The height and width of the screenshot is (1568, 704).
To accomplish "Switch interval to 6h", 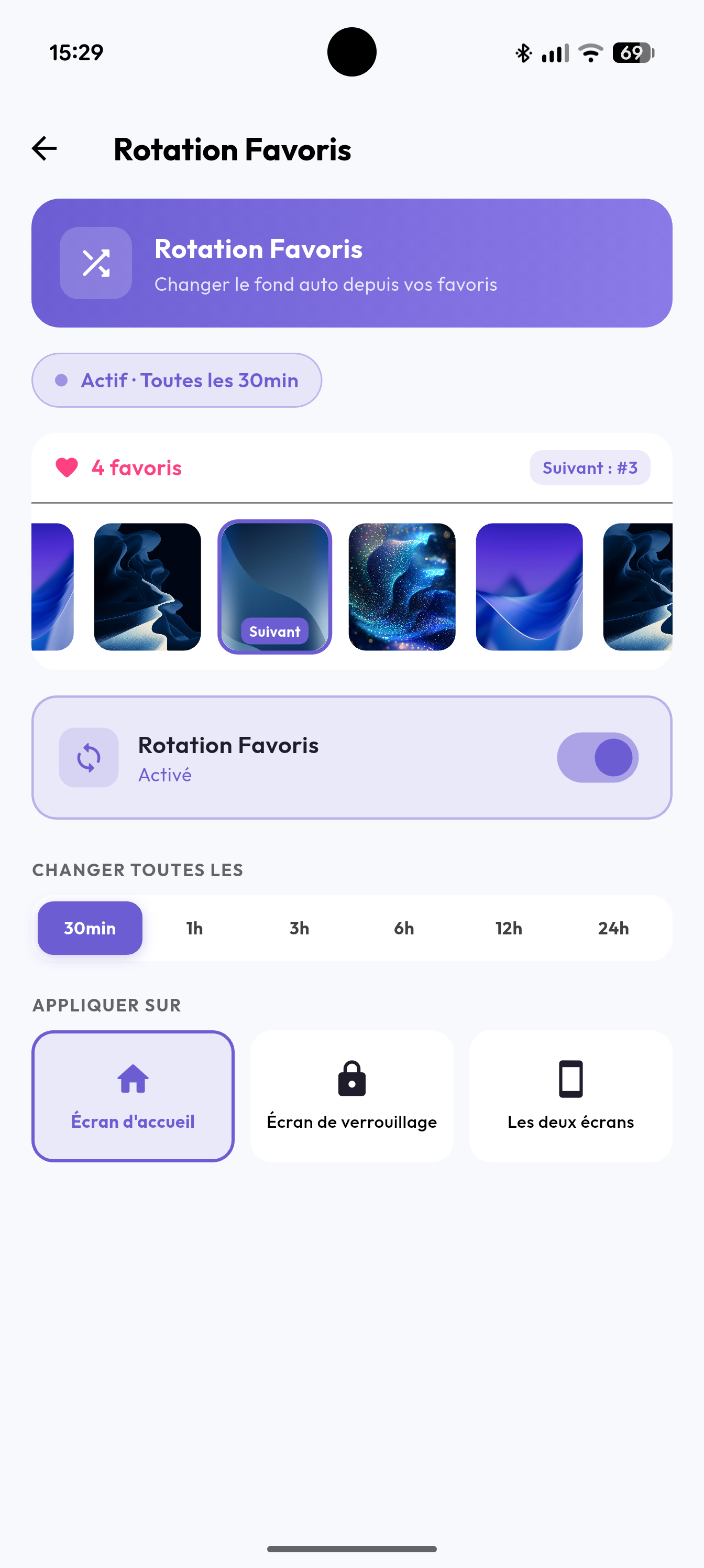I will (404, 928).
